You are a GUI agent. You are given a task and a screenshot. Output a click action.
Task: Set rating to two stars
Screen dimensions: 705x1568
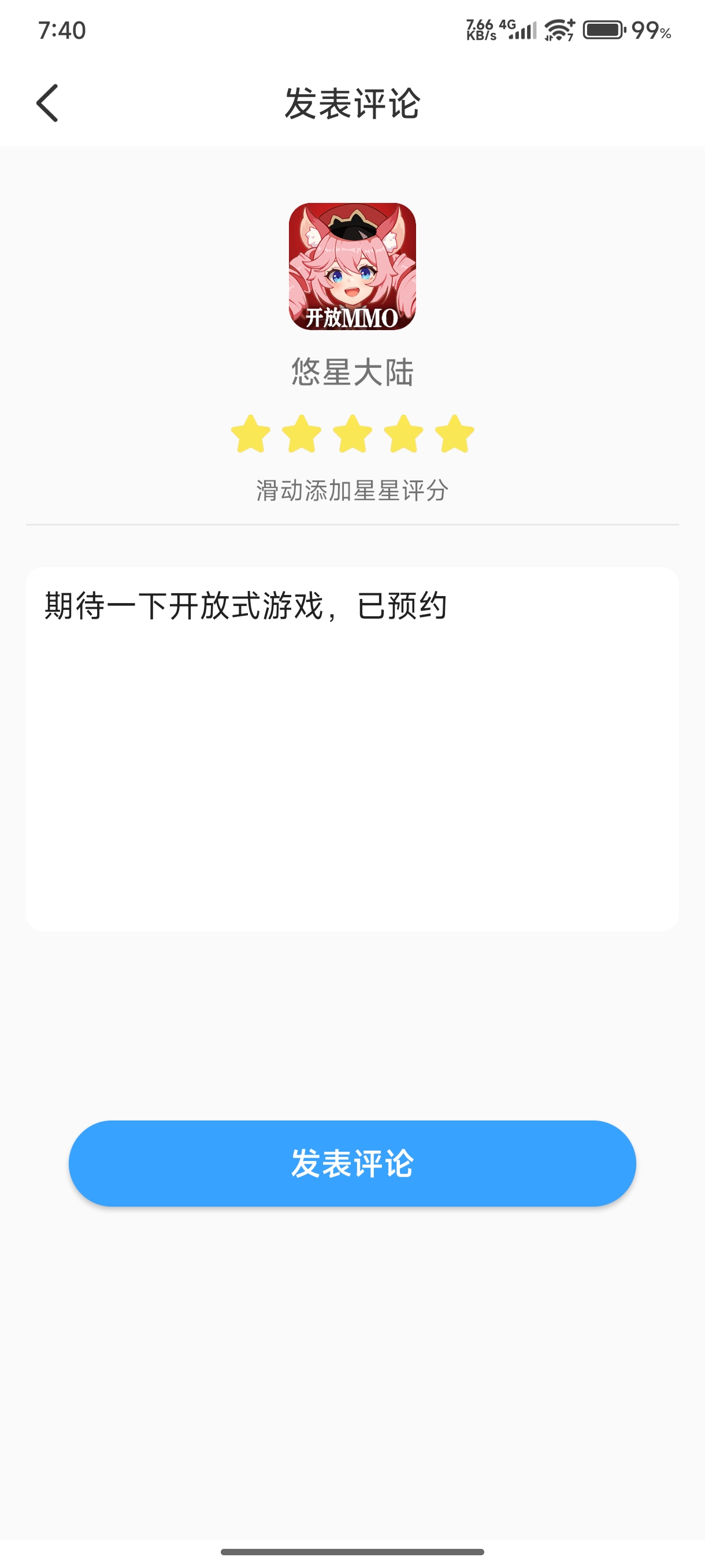[302, 434]
